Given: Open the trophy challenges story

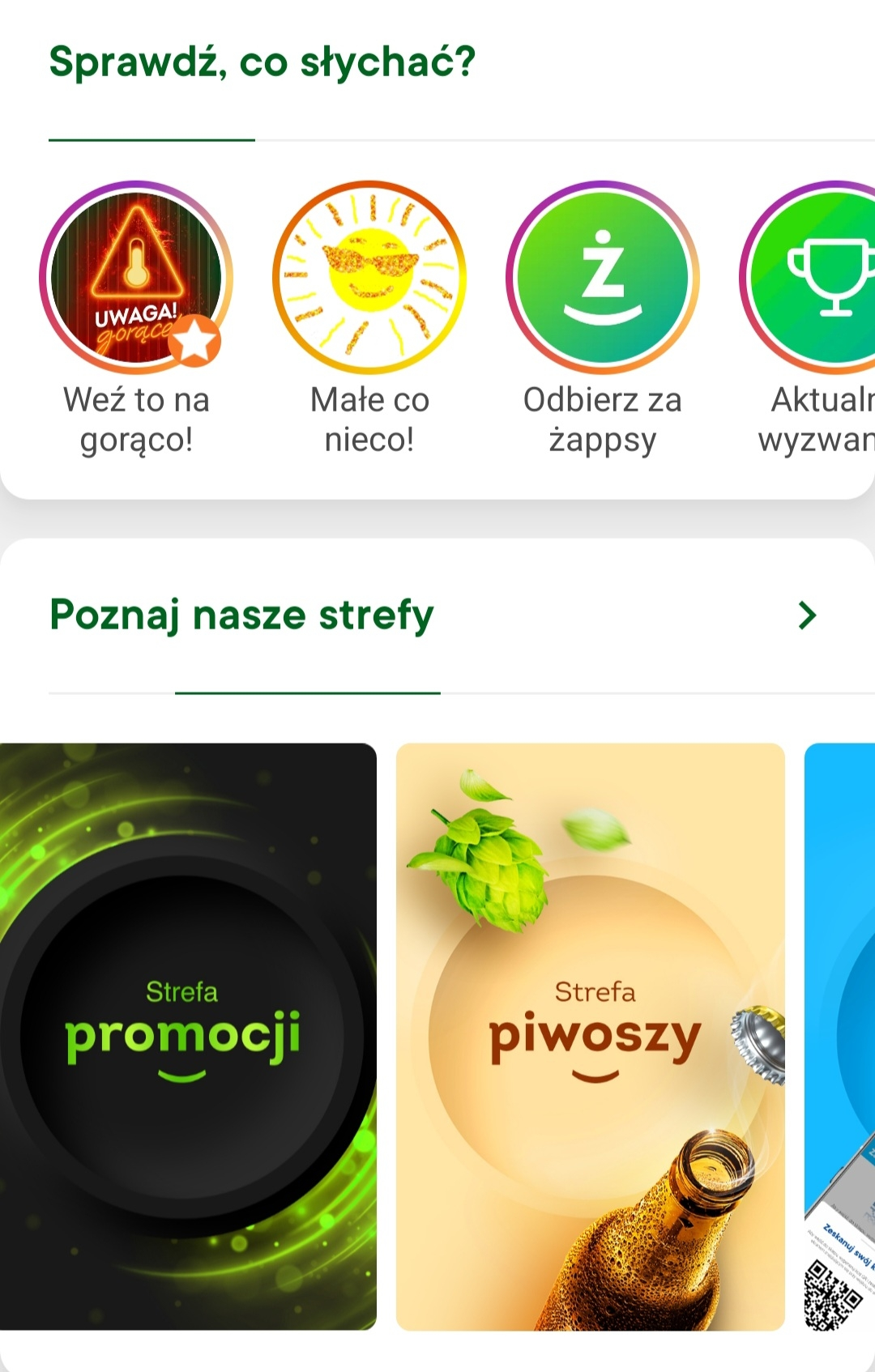Looking at the screenshot, I should (x=818, y=277).
